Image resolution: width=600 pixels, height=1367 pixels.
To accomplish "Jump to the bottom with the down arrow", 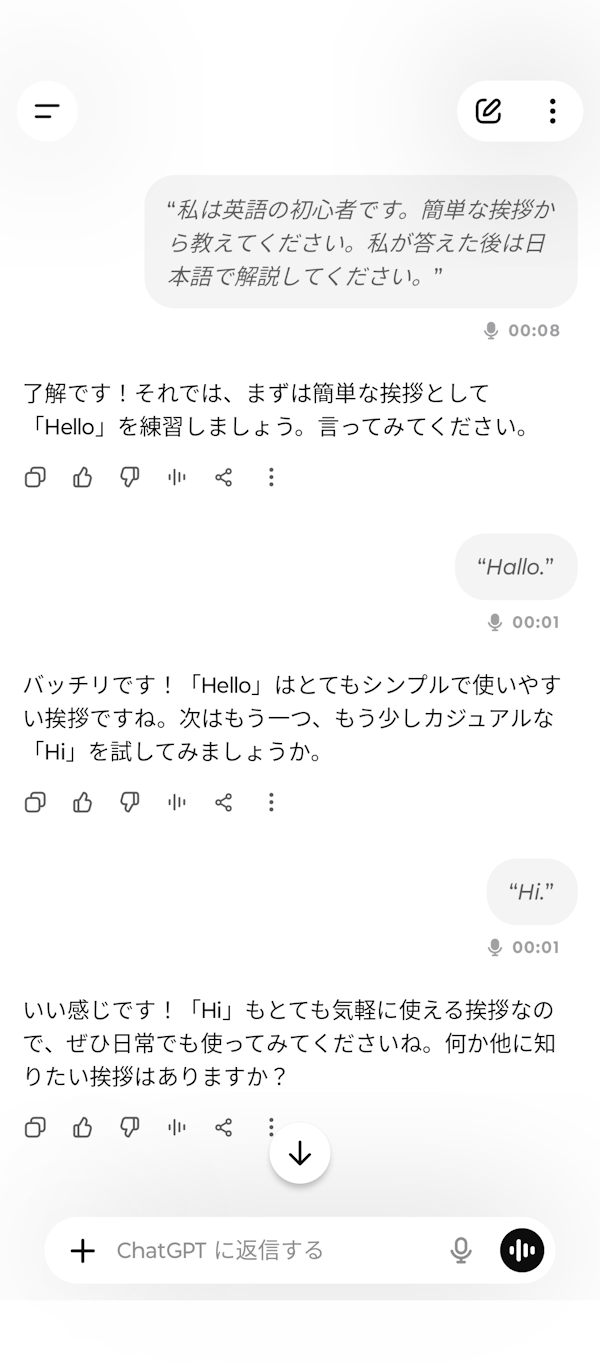I will pyautogui.click(x=300, y=1154).
